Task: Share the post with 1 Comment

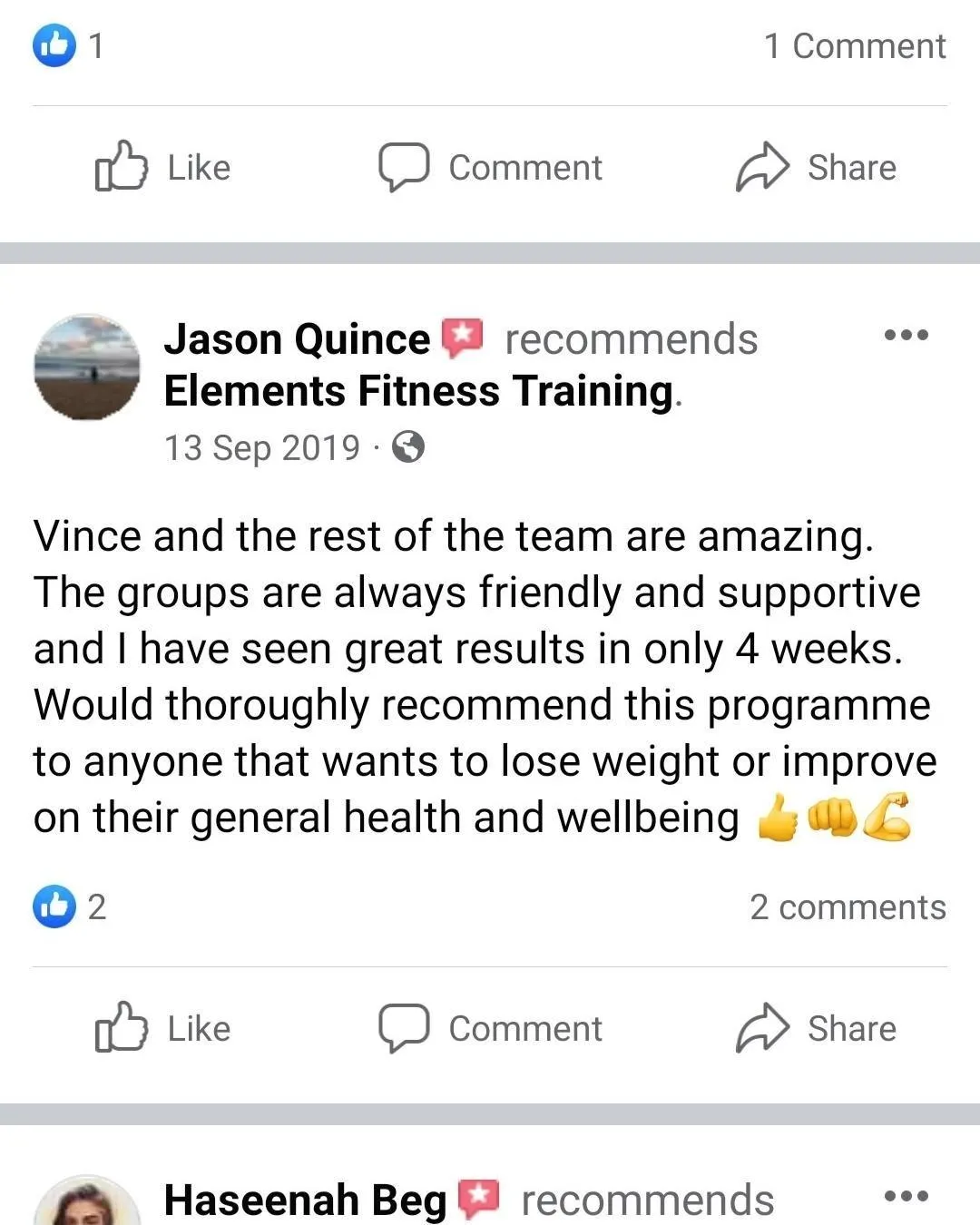Action: pyautogui.click(x=815, y=167)
